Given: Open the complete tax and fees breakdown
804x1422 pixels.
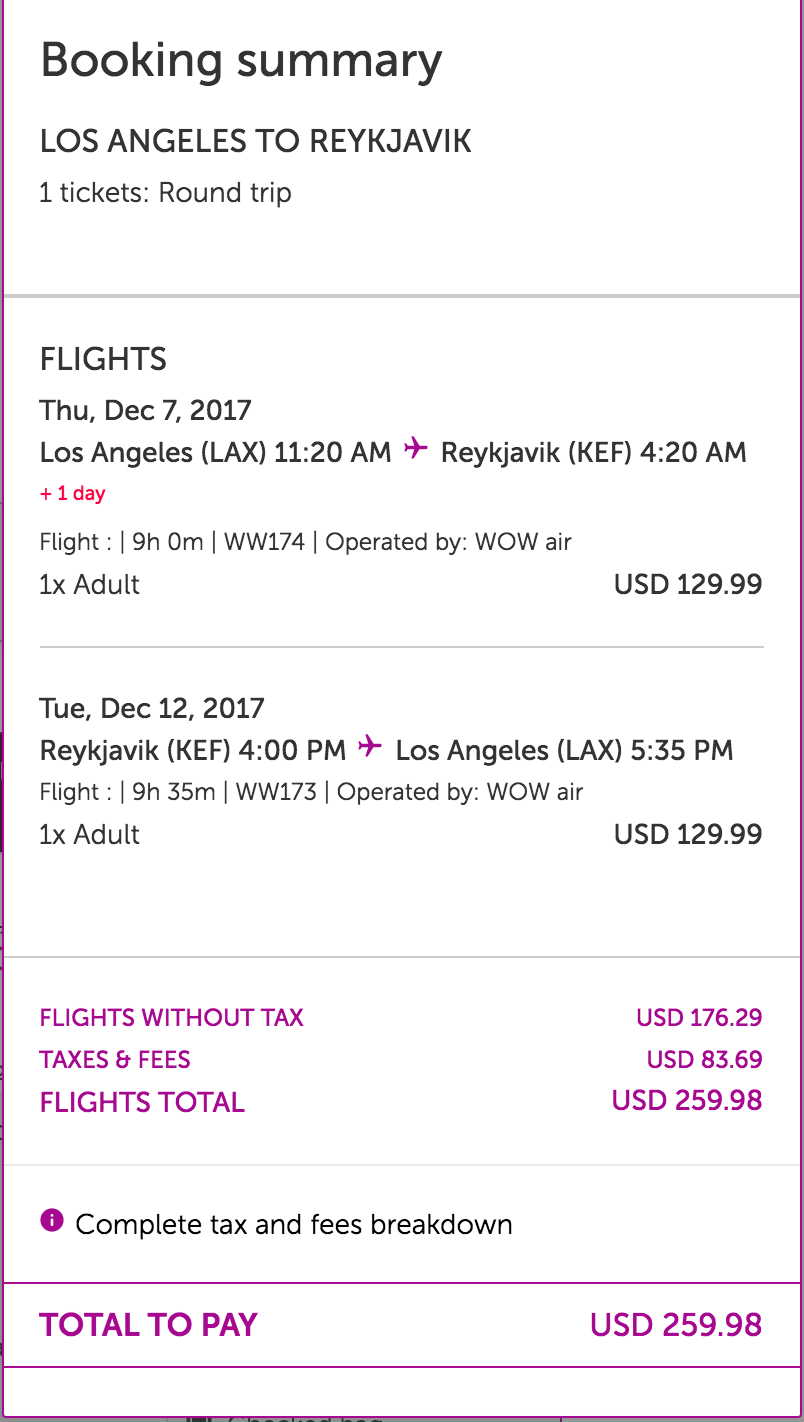Looking at the screenshot, I should click(293, 1224).
